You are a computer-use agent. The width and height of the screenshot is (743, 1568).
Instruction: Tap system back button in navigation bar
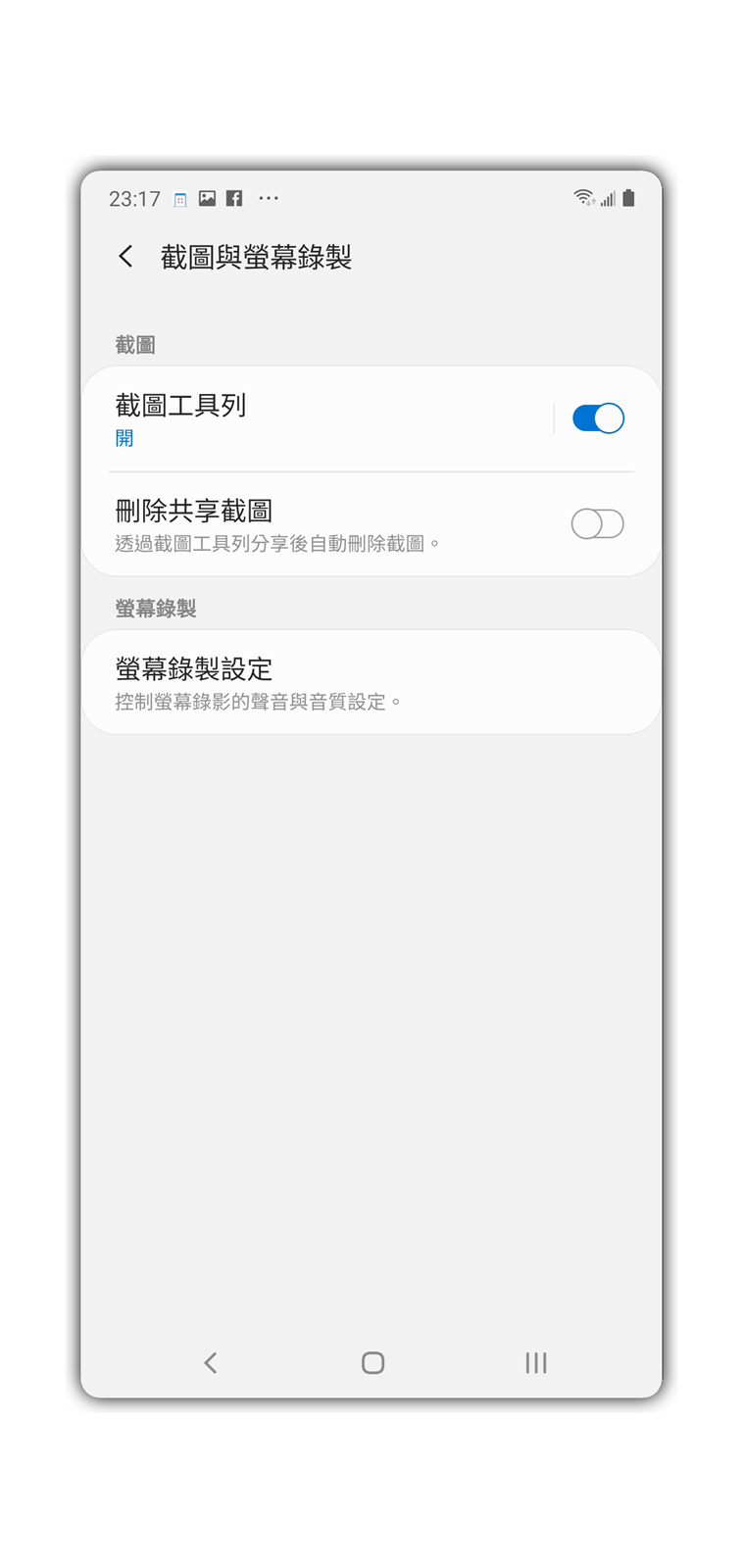point(210,1362)
